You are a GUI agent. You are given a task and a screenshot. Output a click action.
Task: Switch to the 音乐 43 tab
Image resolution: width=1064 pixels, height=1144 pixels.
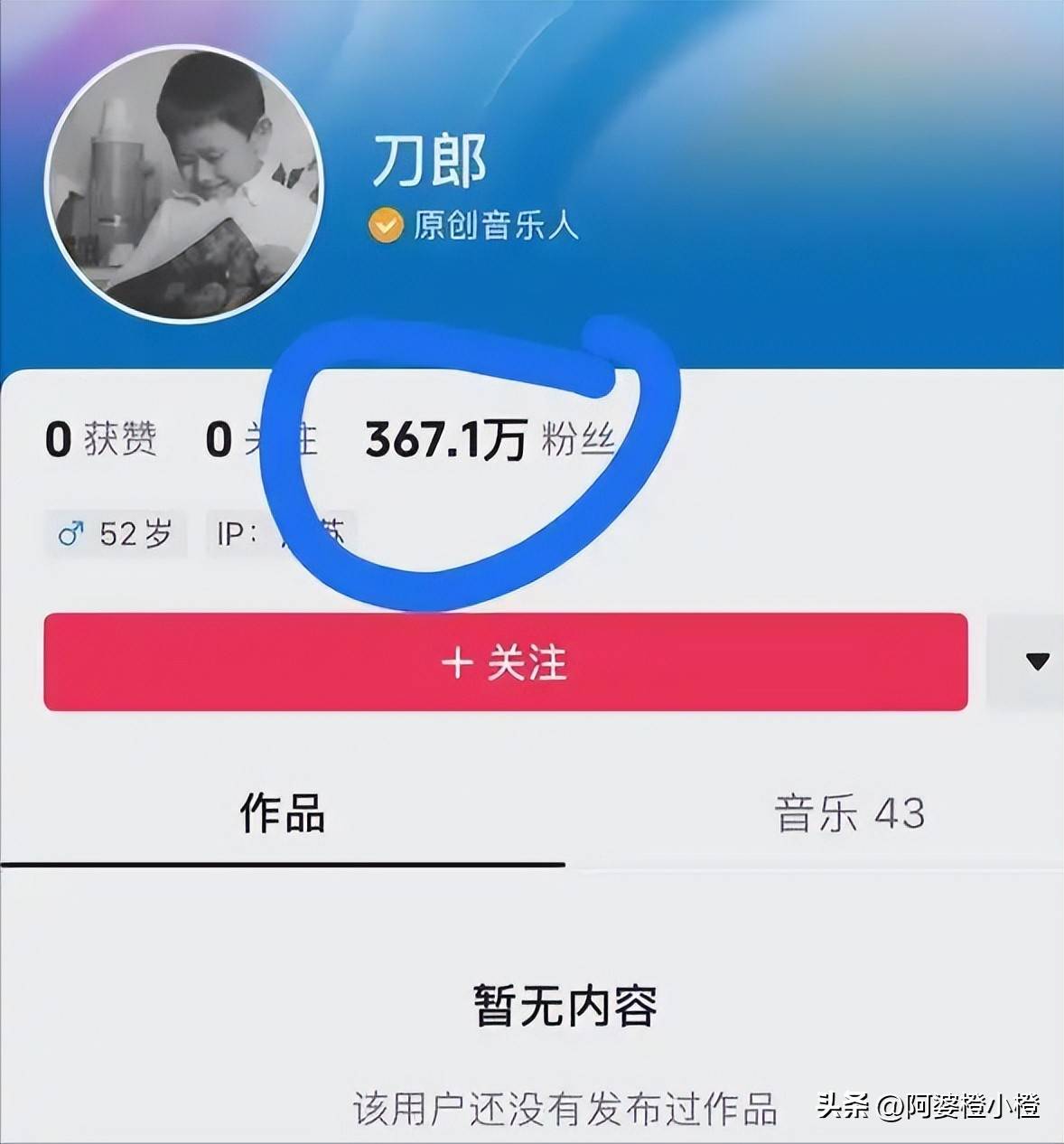click(849, 813)
